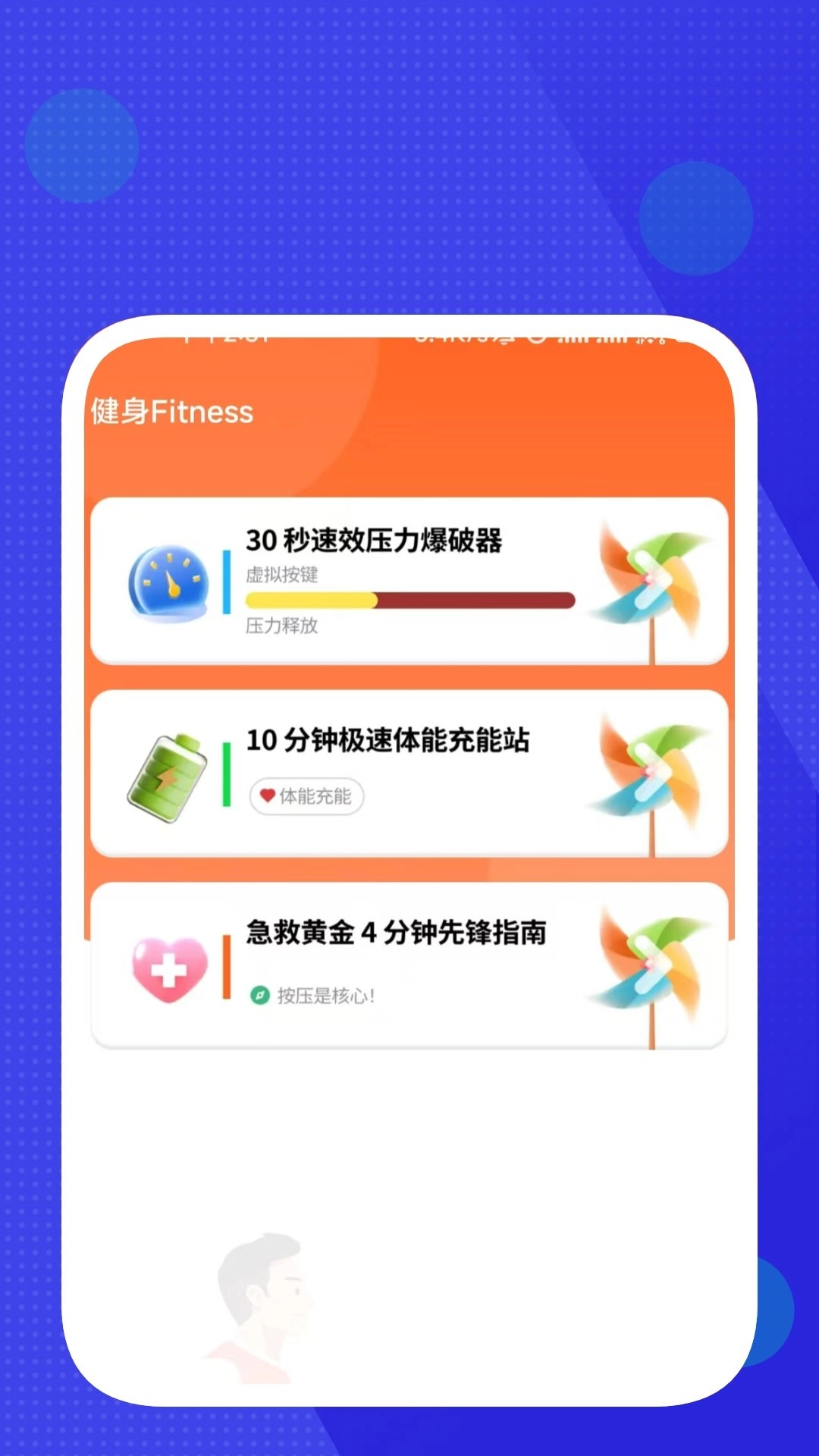
Task: Expand the 10 分钟极速体能充能站 card
Action: click(x=409, y=771)
